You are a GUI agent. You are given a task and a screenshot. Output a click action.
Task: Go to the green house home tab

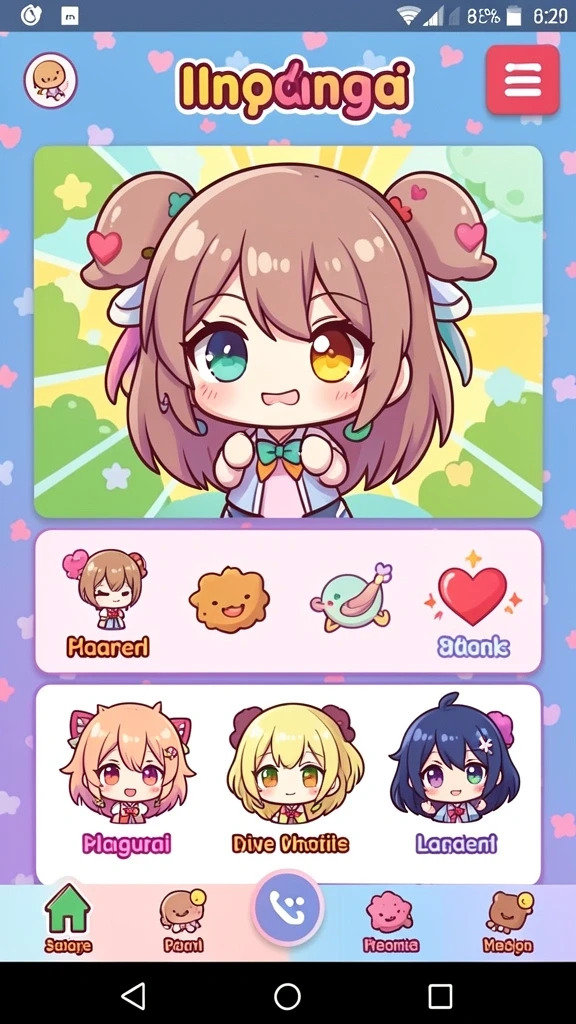click(68, 919)
